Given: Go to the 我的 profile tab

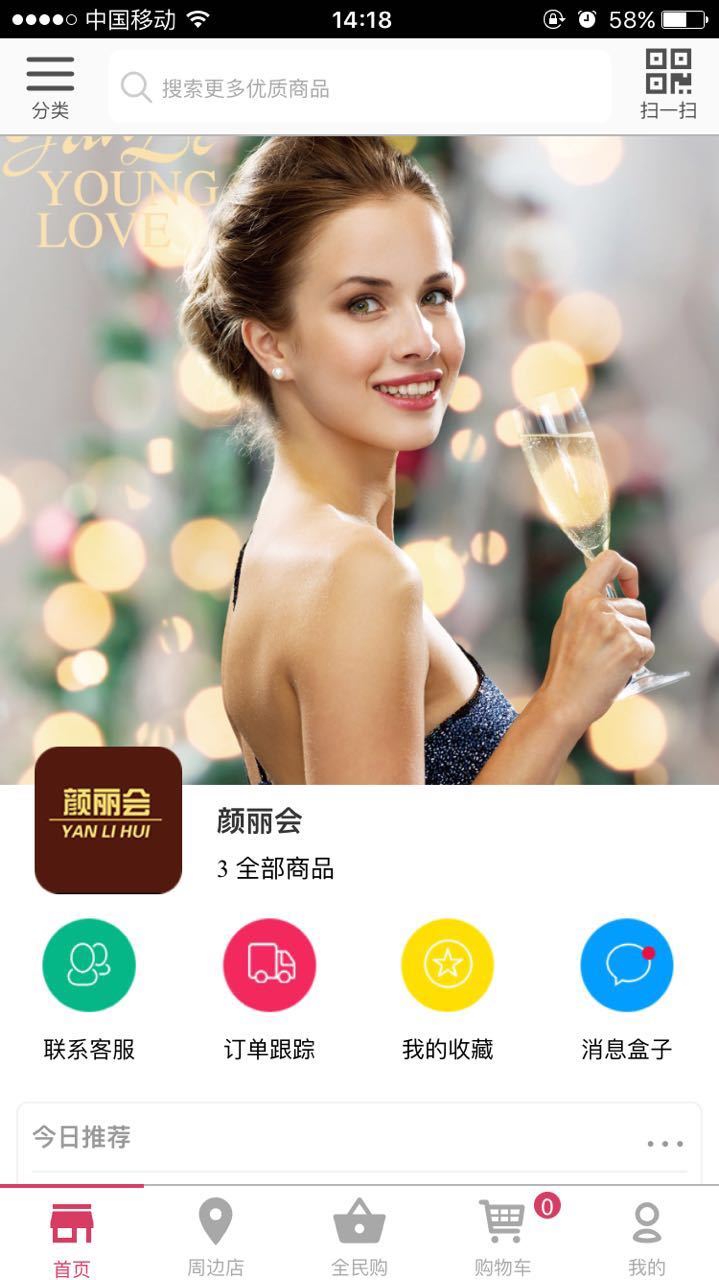Looking at the screenshot, I should [647, 1238].
